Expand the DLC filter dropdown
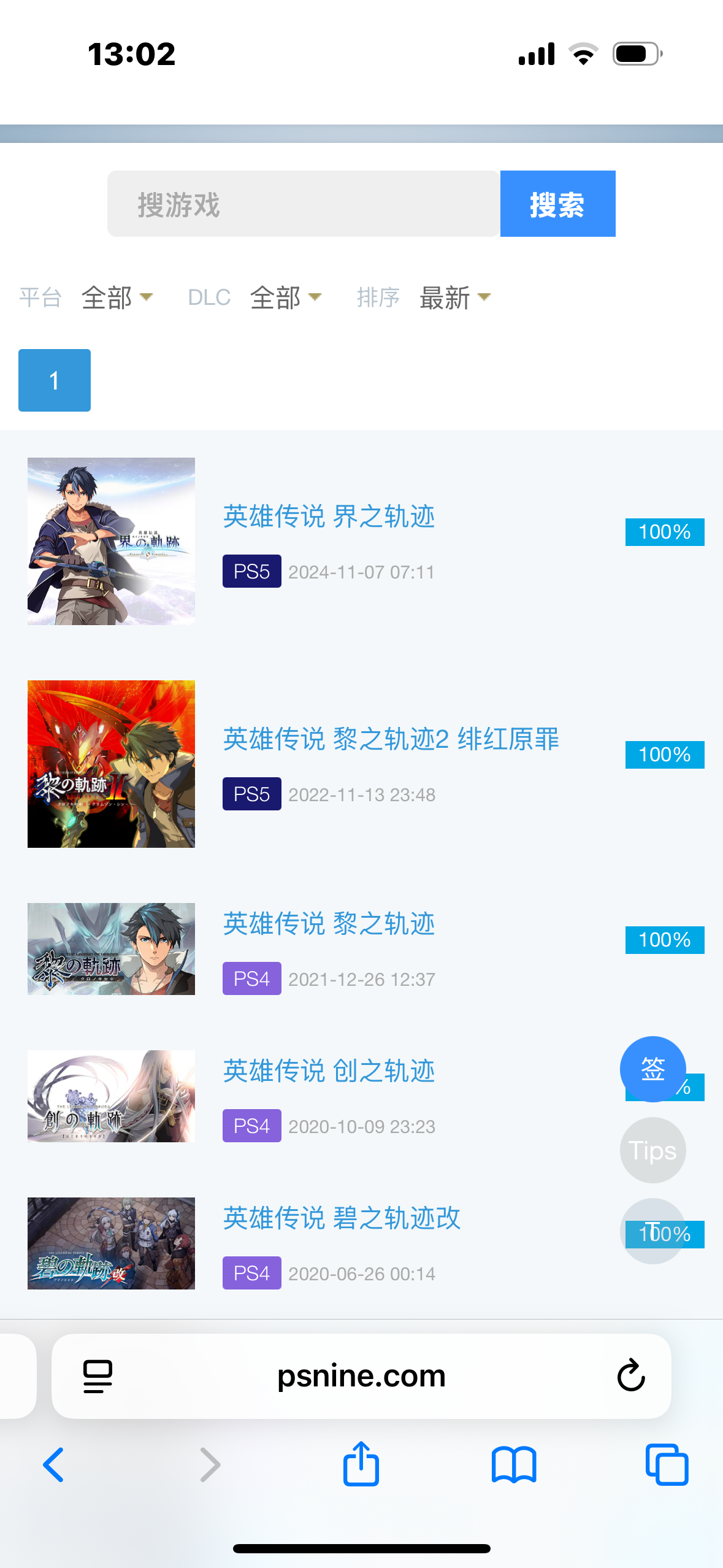The height and width of the screenshot is (1568, 723). [285, 298]
